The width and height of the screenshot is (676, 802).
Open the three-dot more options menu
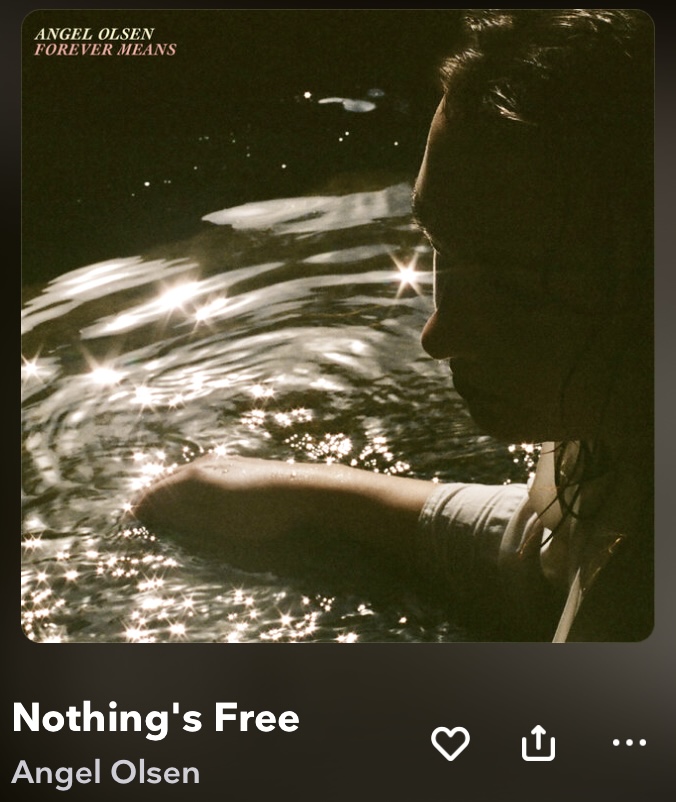tap(629, 743)
